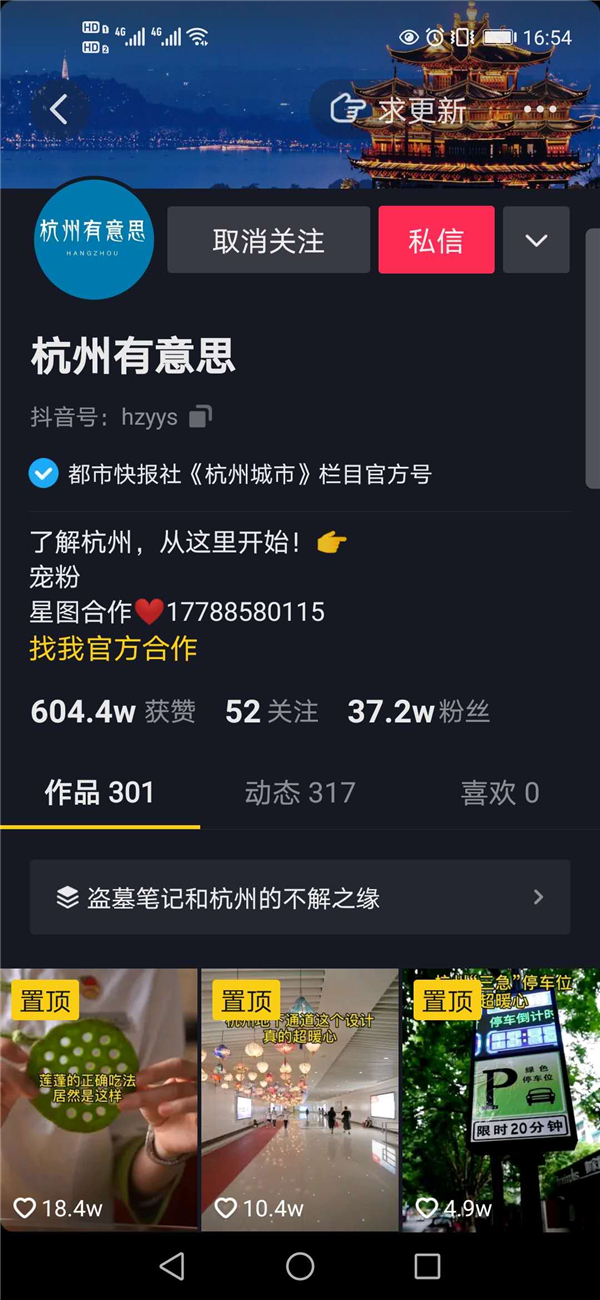View the 52 关注 following list
The image size is (600, 1300).
pyautogui.click(x=271, y=712)
